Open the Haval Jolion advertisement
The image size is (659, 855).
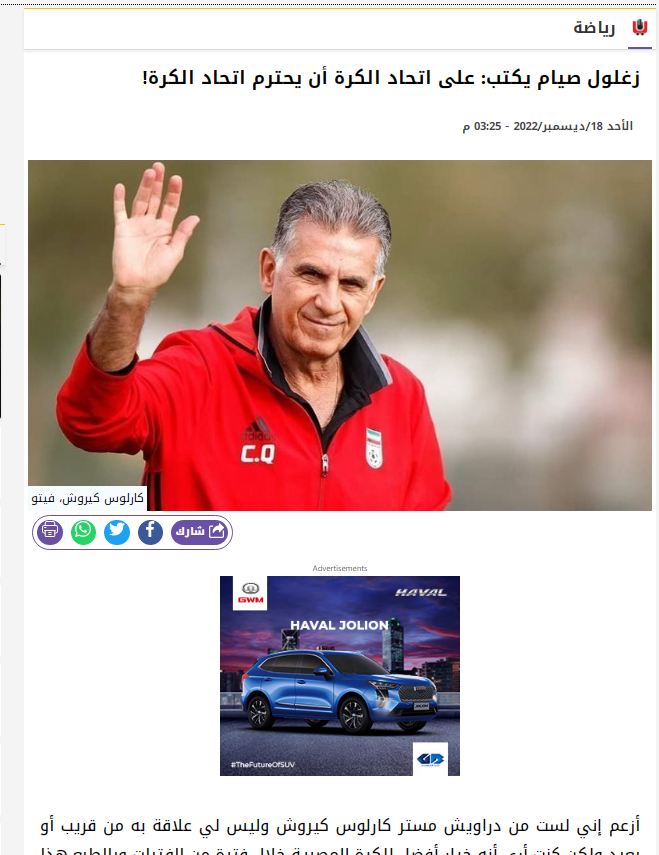[339, 675]
